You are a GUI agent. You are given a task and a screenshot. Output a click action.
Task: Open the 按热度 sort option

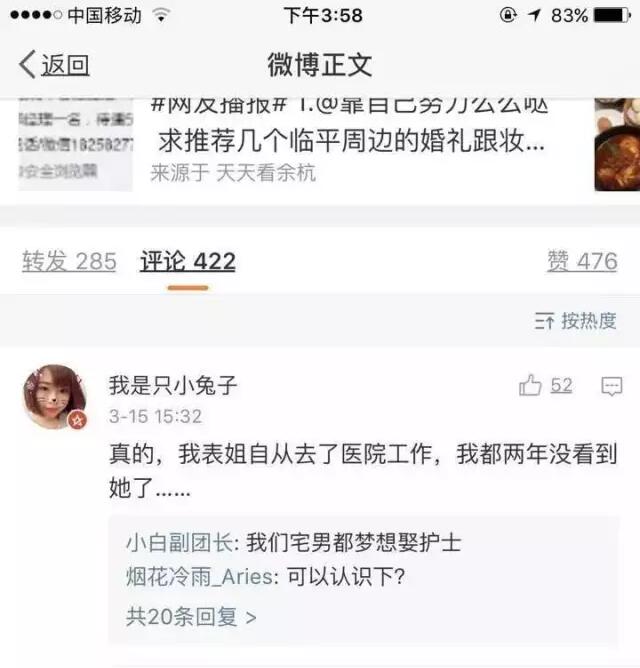click(x=576, y=321)
